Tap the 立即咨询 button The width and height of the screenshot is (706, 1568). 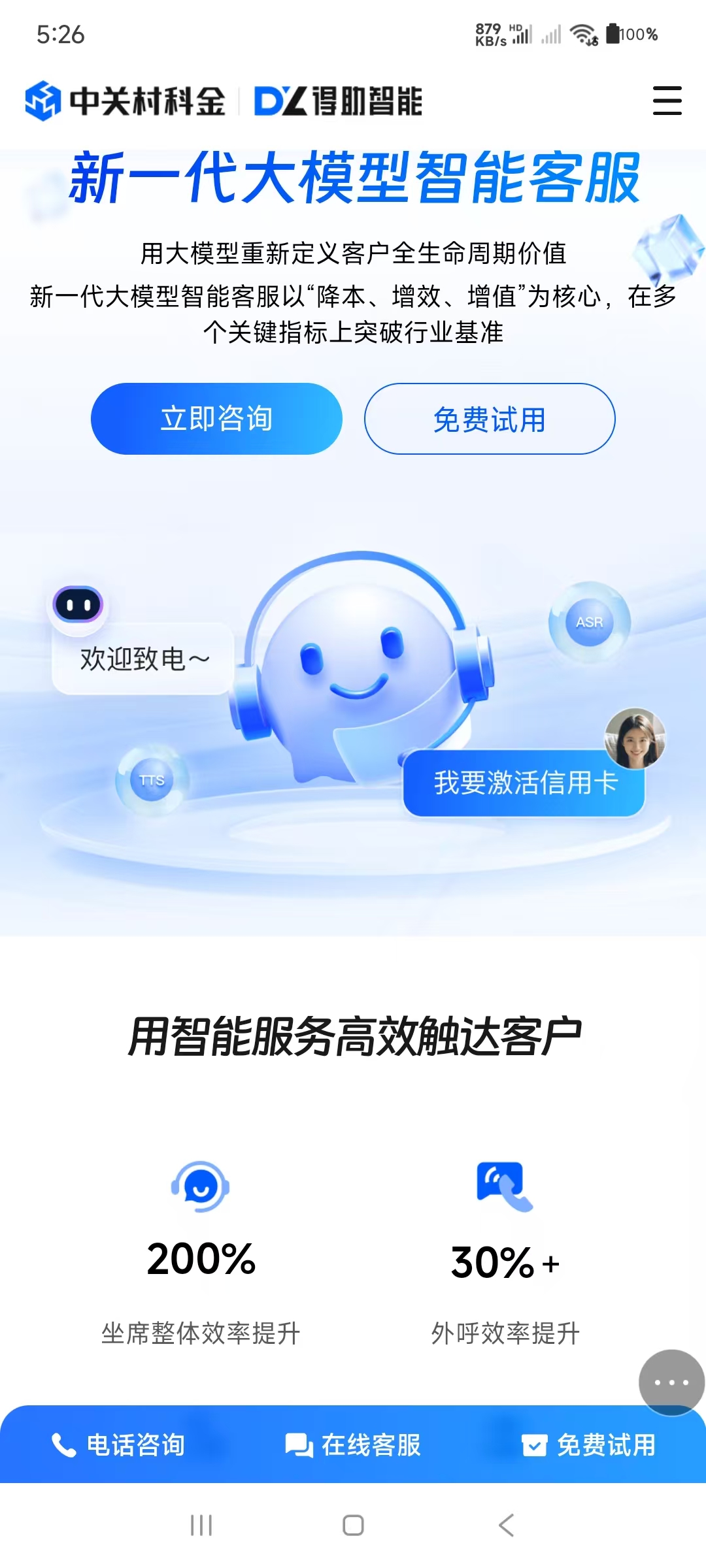click(x=217, y=418)
